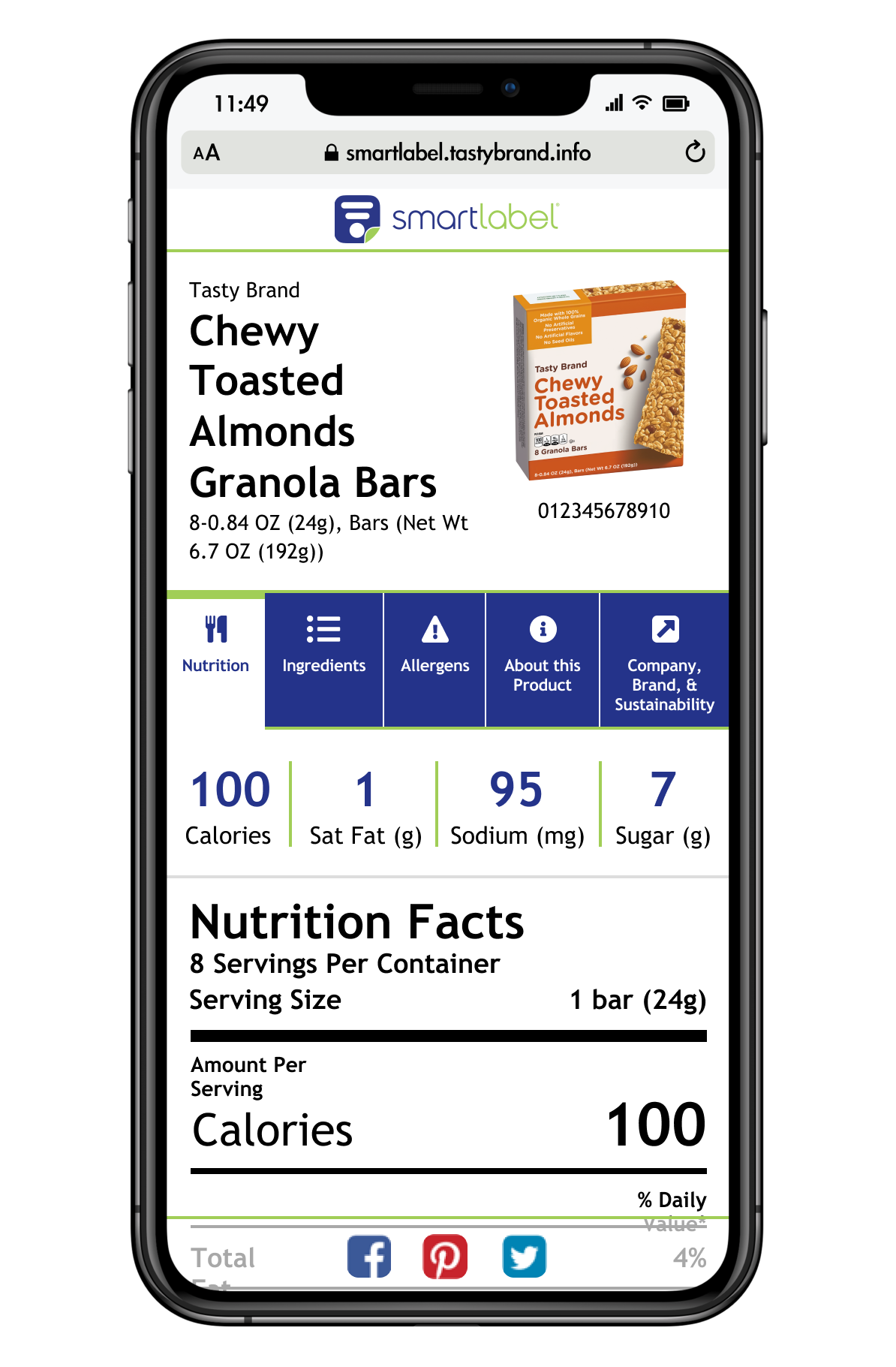
Task: Share on Twitter
Action: tap(524, 1256)
